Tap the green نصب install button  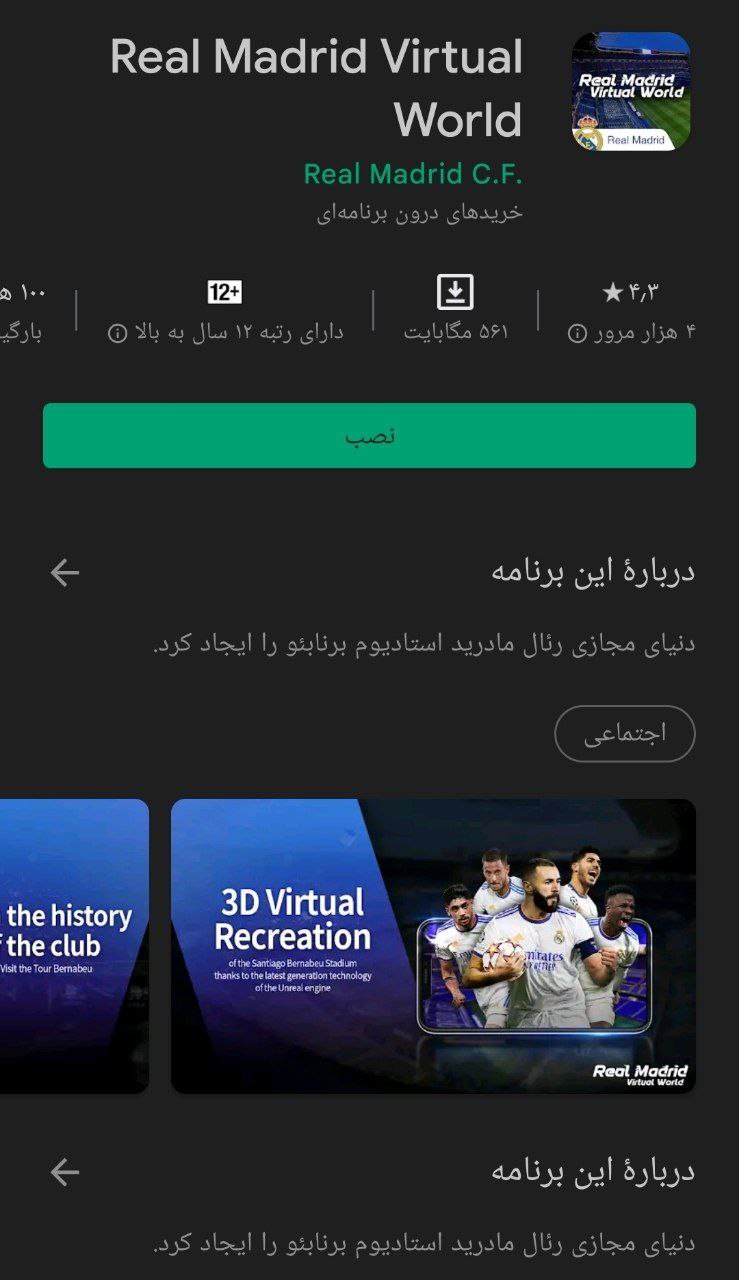369,436
